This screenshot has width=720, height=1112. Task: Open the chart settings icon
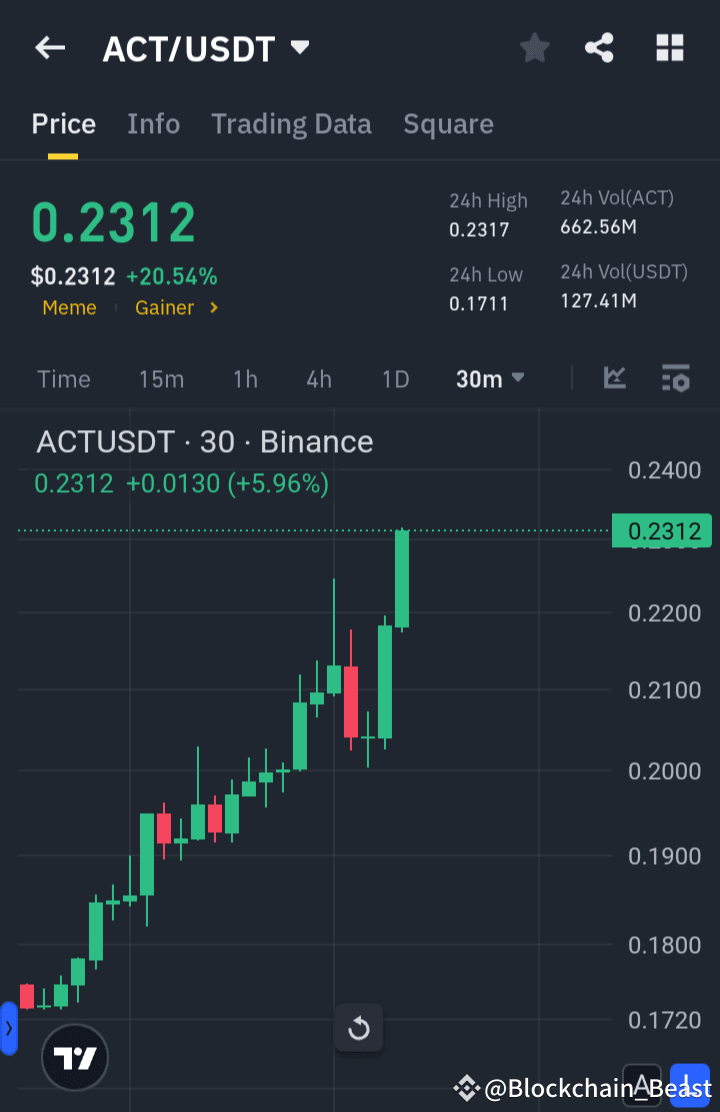[675, 379]
